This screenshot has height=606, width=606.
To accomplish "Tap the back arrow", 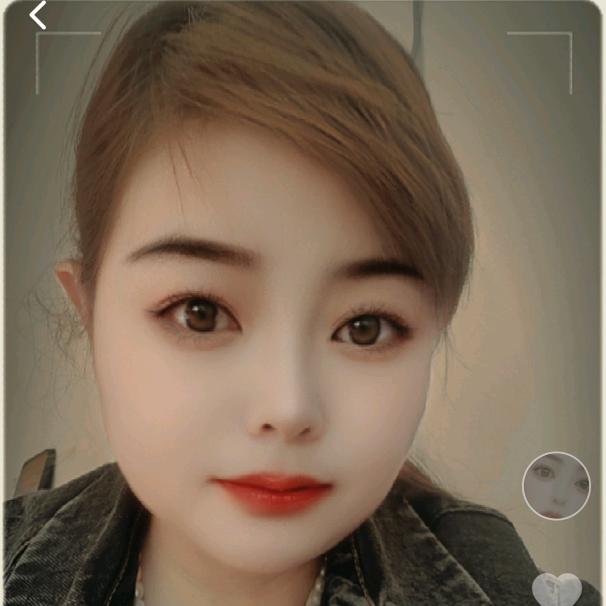I will click(38, 15).
